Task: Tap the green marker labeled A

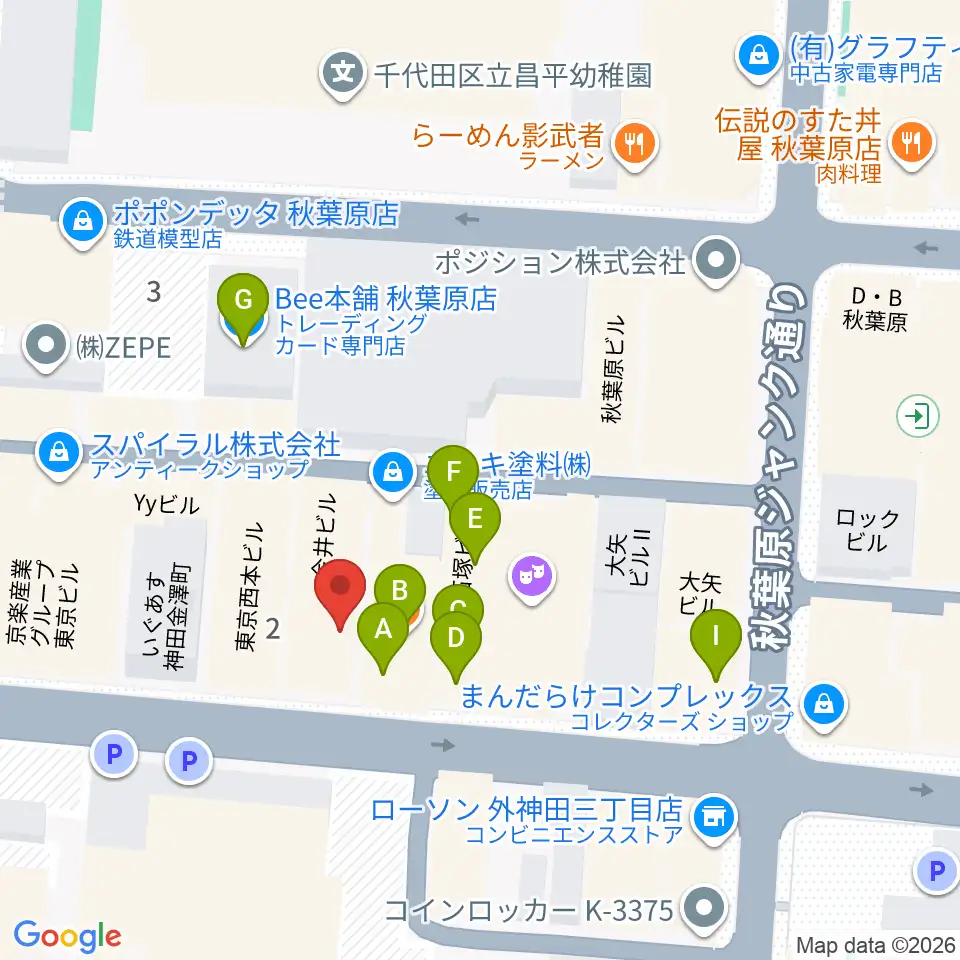Action: [383, 633]
